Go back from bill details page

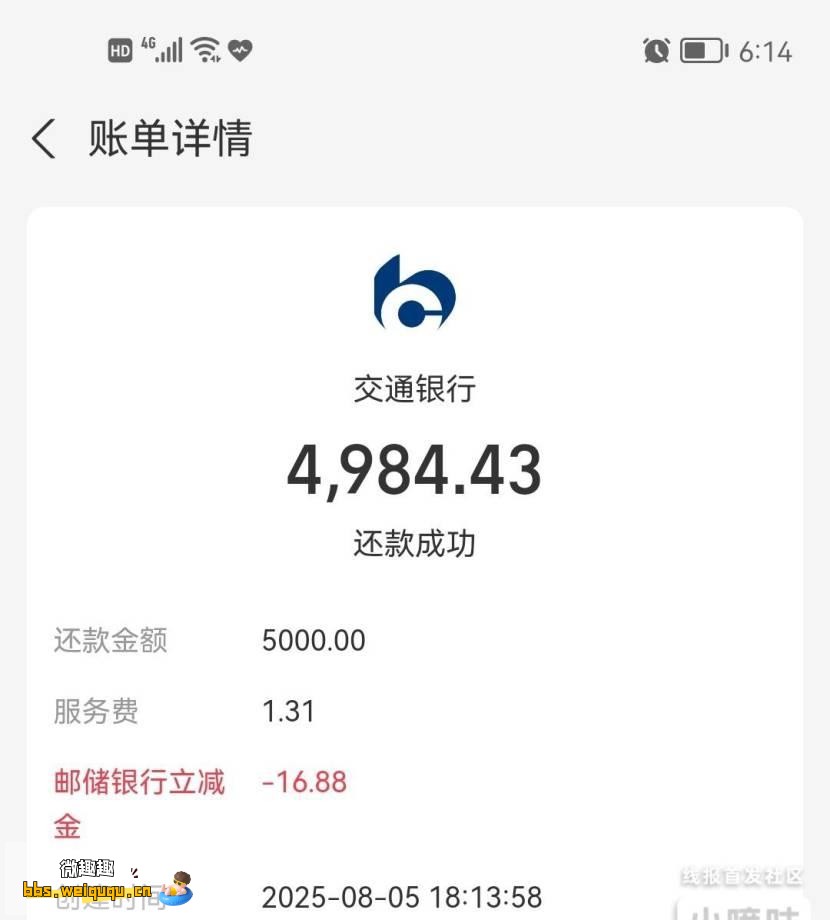43,139
